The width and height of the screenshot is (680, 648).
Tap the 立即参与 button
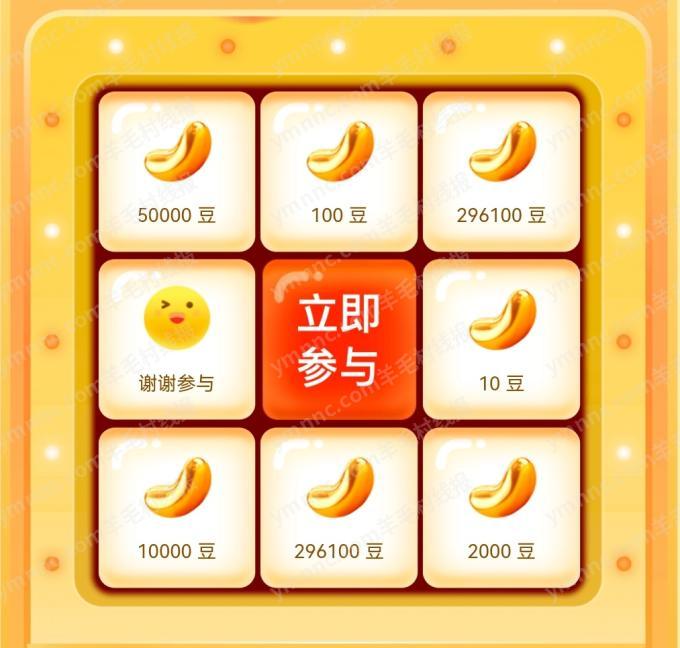click(338, 340)
